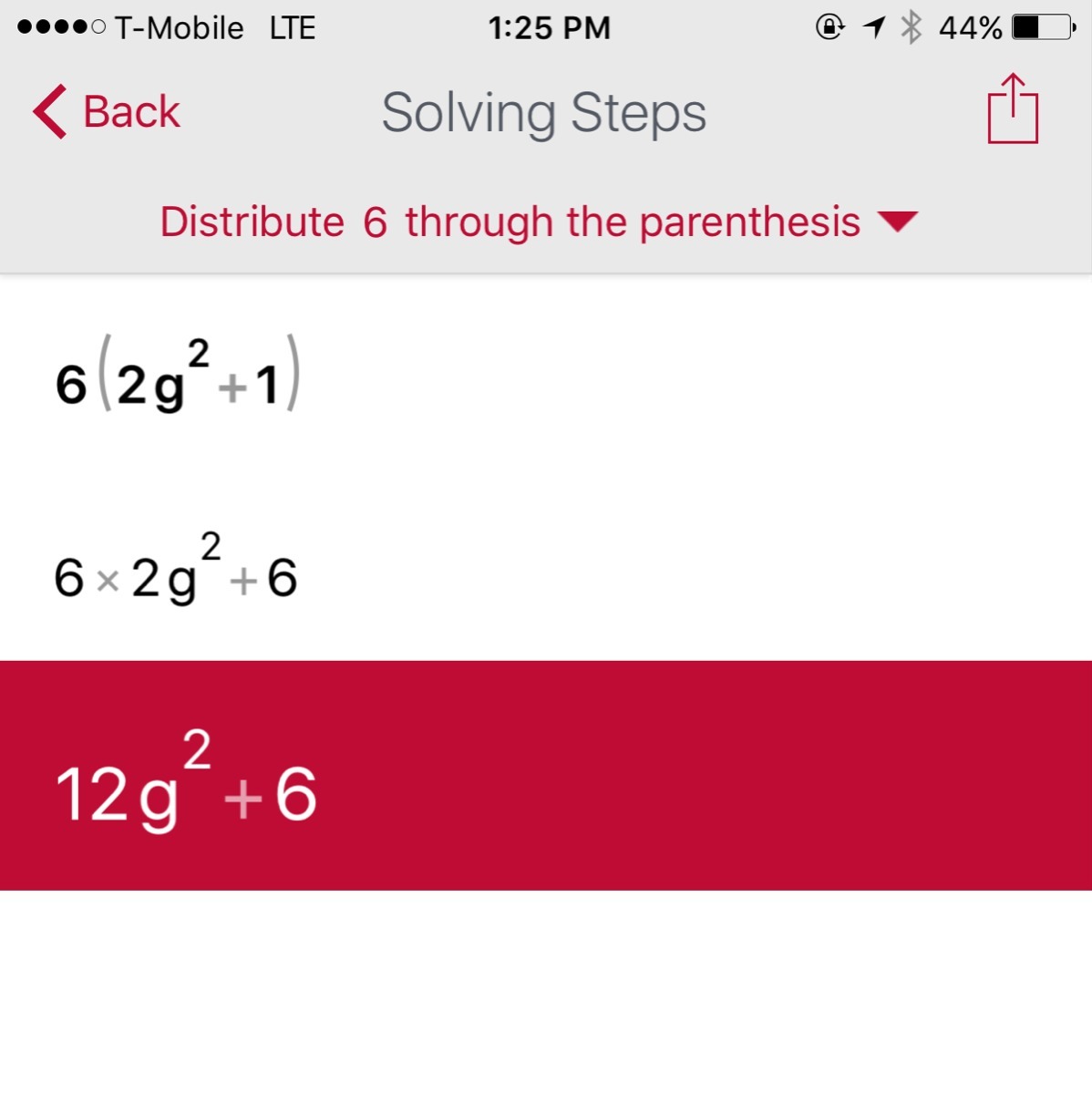Screen dimensions: 1092x1094
Task: Share the solving steps
Action: 1012,110
